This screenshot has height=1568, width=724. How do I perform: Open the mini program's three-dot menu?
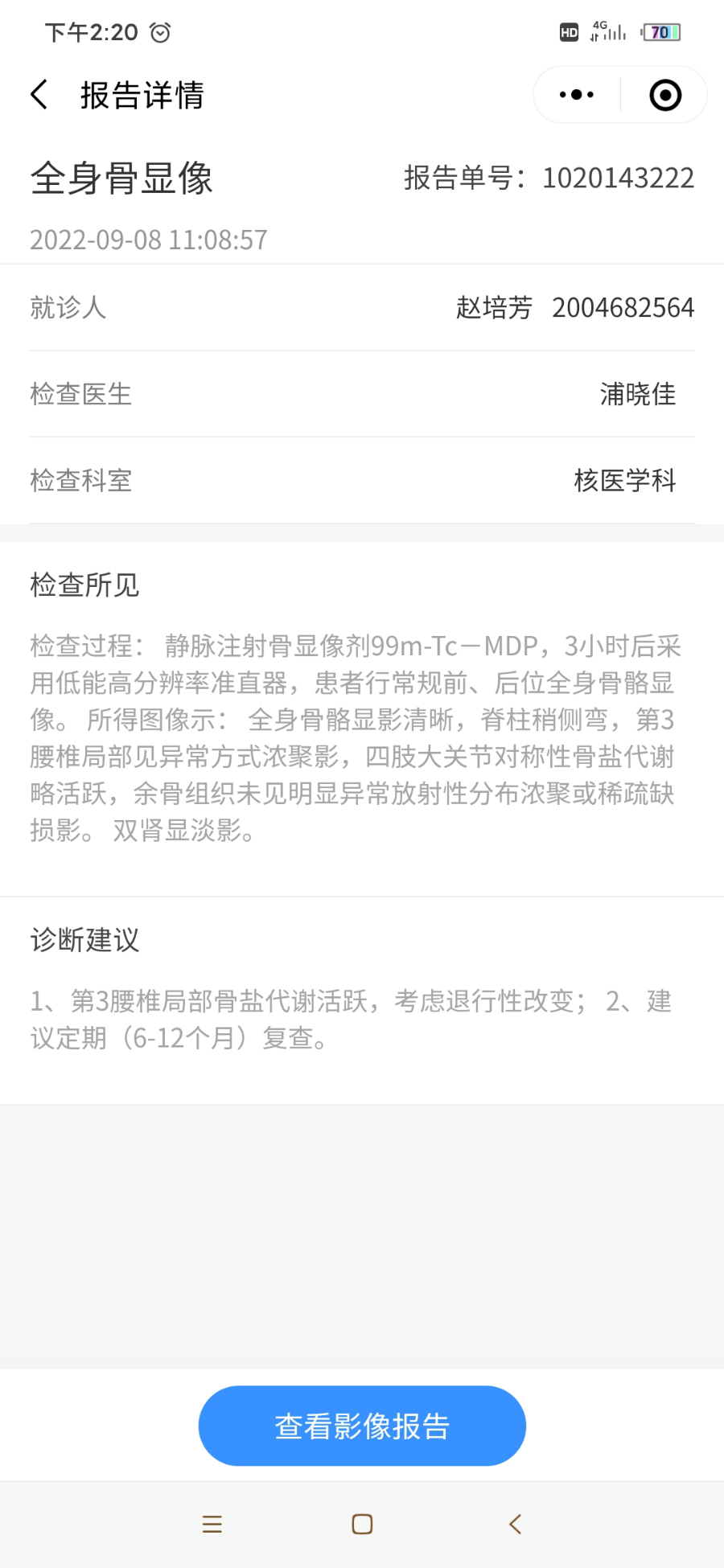point(577,95)
